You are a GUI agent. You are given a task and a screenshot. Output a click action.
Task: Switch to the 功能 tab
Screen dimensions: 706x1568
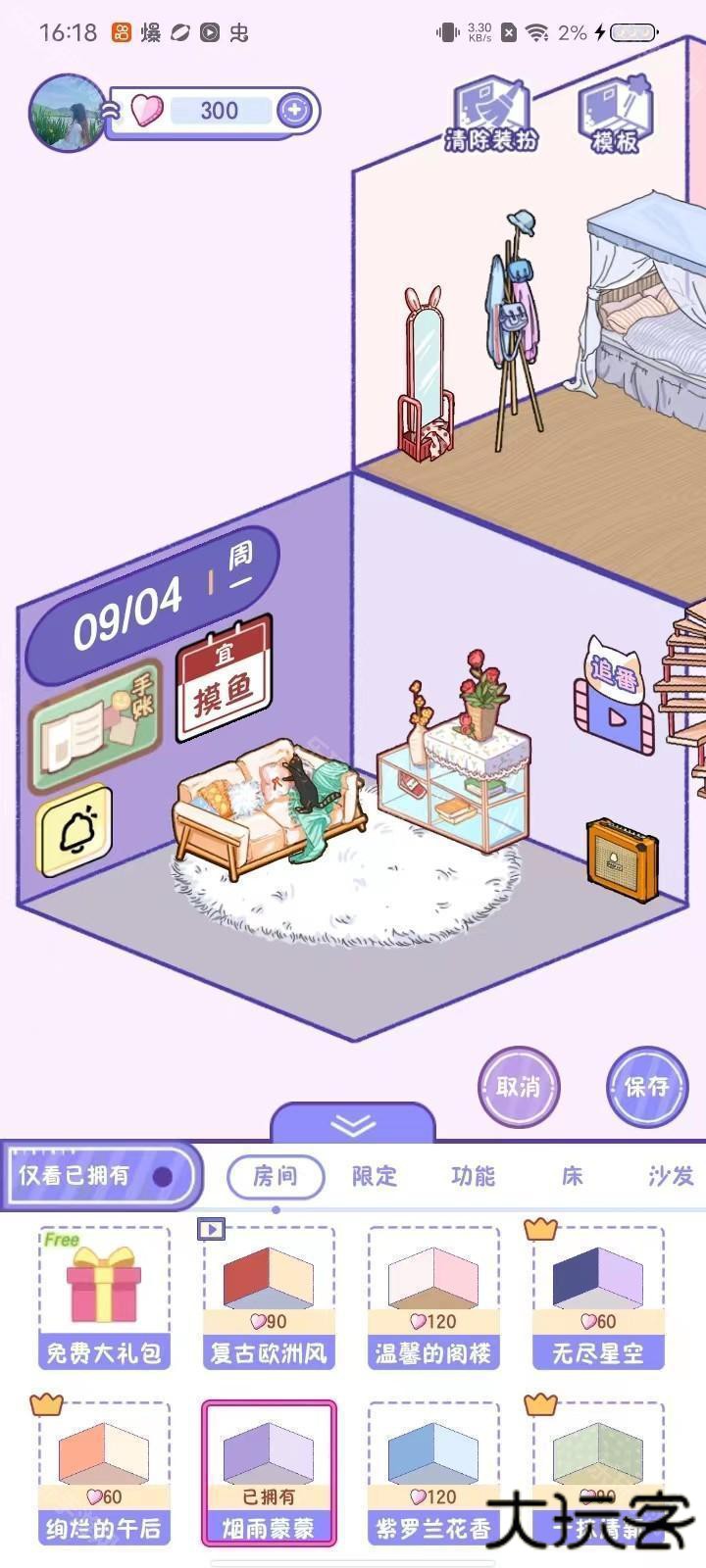474,1176
